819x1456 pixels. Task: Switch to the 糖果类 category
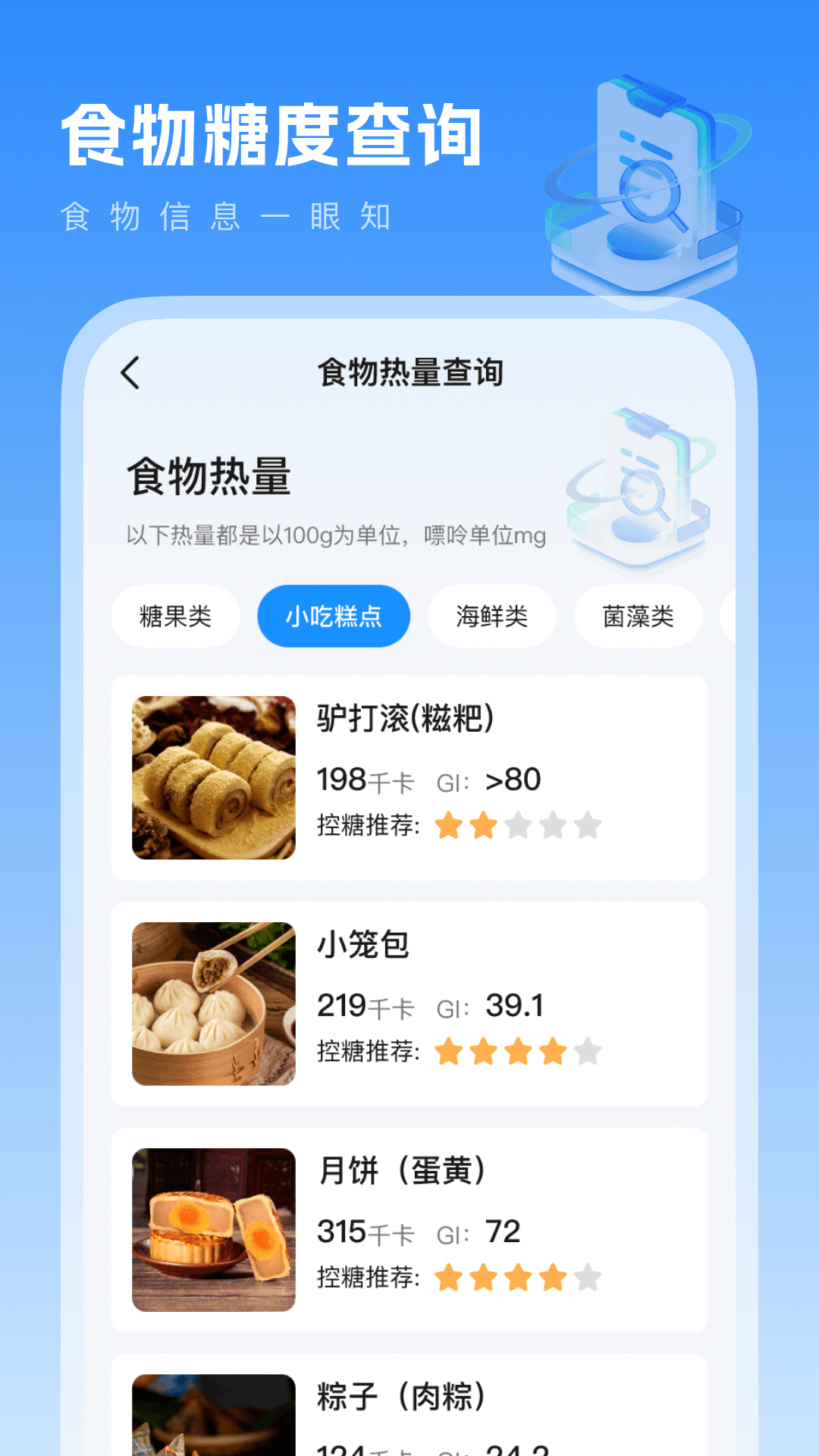coord(175,616)
